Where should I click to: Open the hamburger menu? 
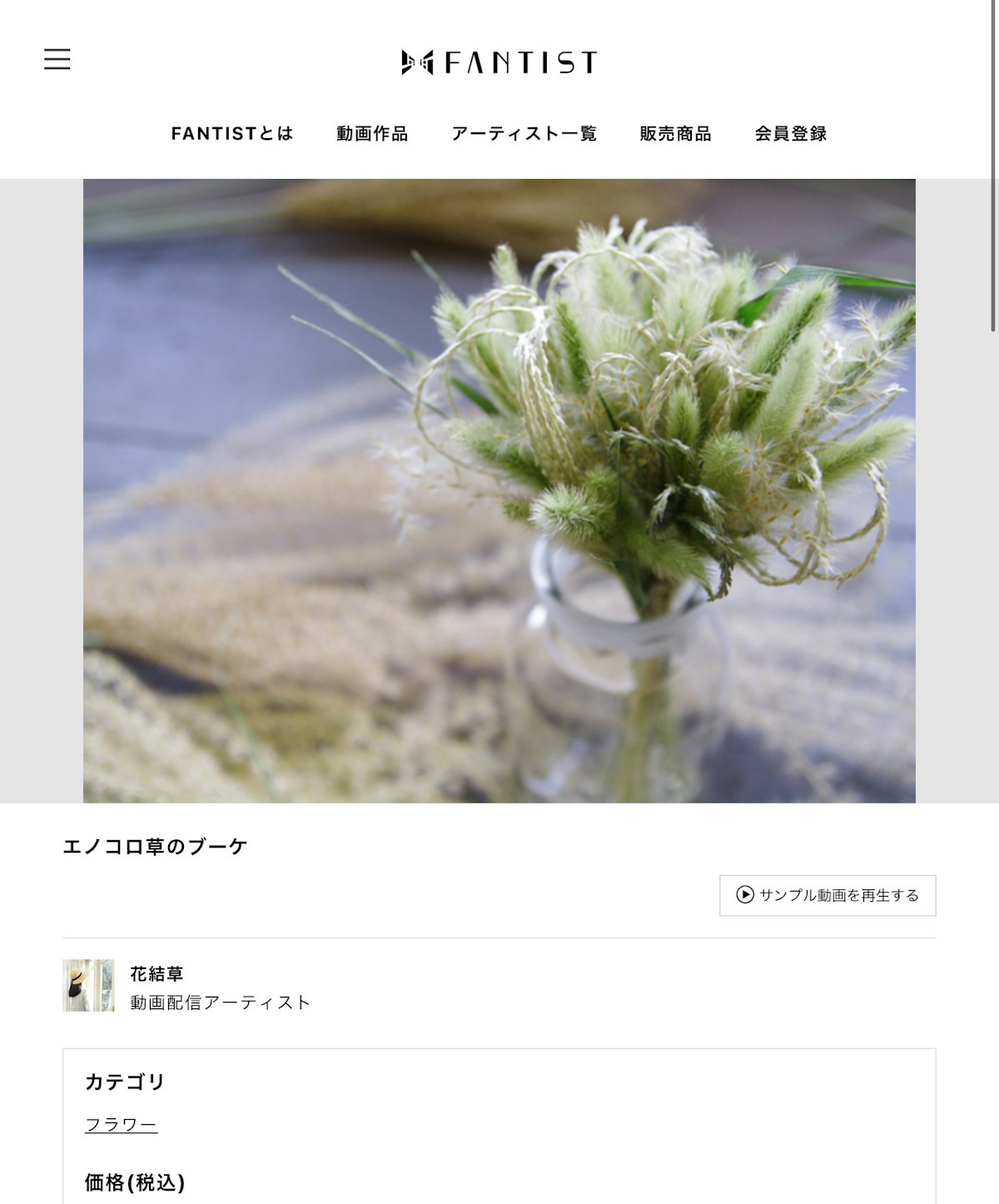(57, 59)
